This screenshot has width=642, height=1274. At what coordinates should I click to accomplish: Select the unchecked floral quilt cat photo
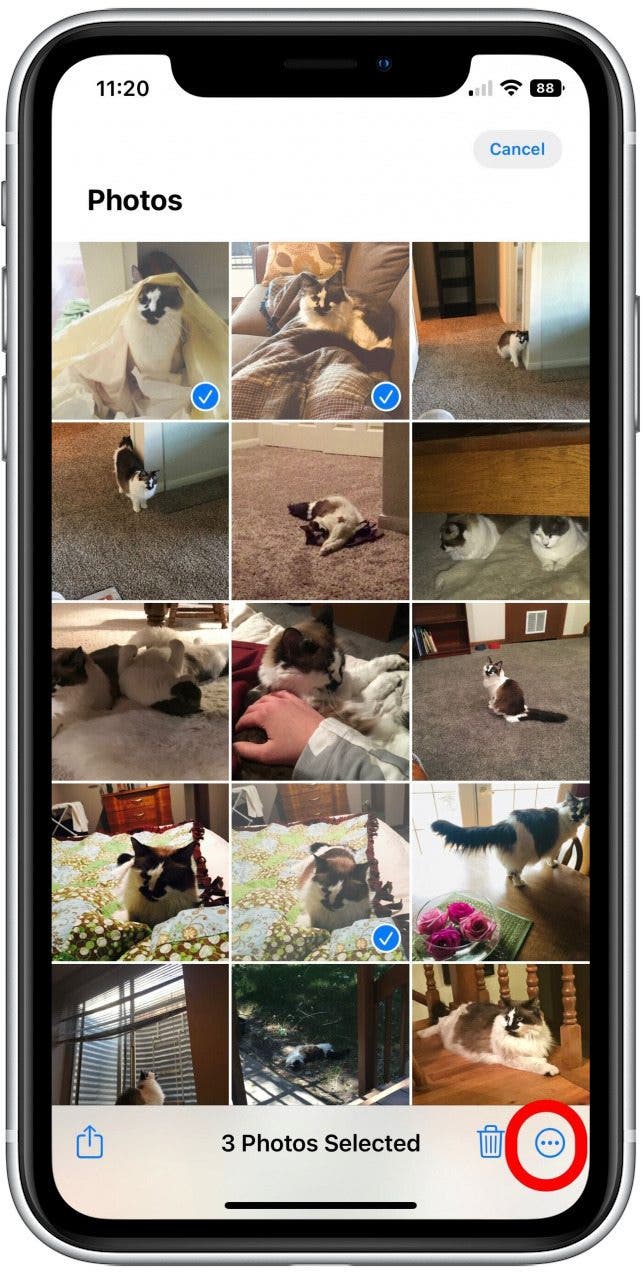(x=140, y=870)
